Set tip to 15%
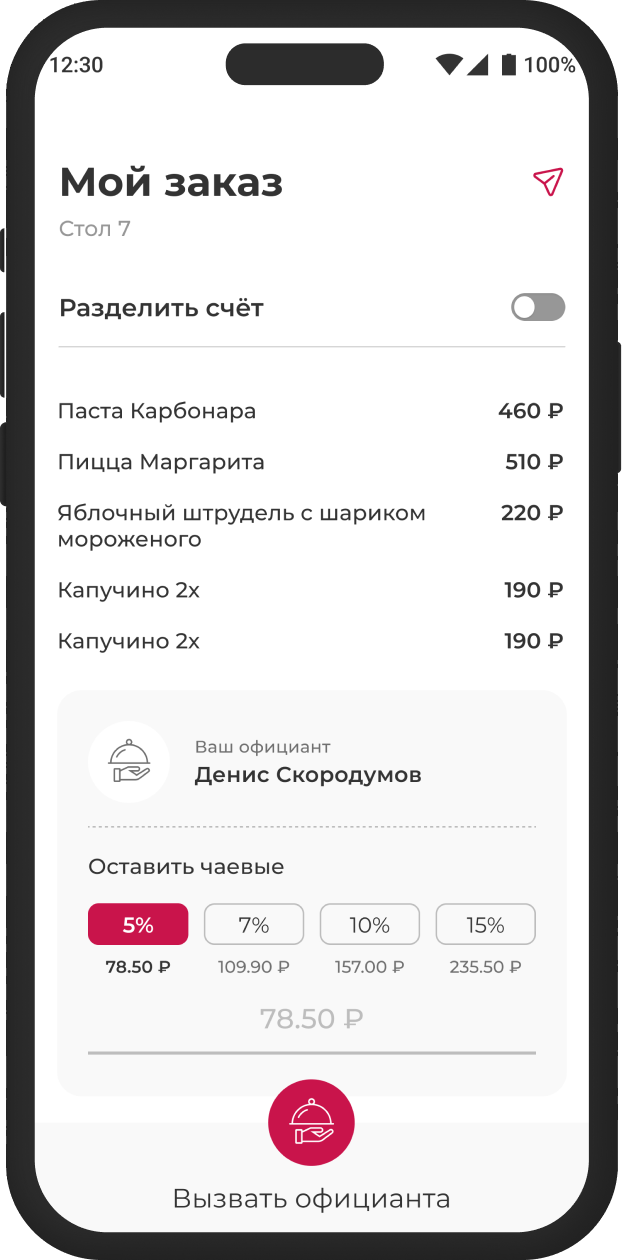 pyautogui.click(x=485, y=925)
